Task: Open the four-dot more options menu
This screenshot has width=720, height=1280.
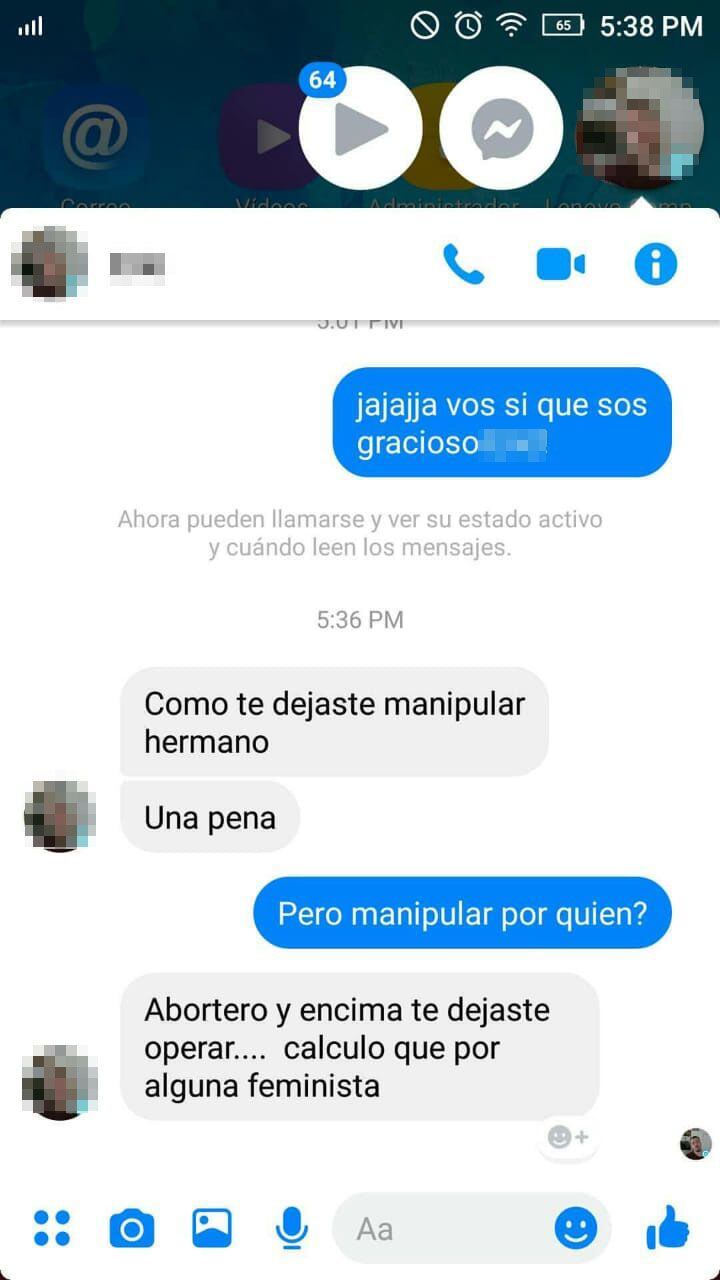Action: pos(52,1228)
